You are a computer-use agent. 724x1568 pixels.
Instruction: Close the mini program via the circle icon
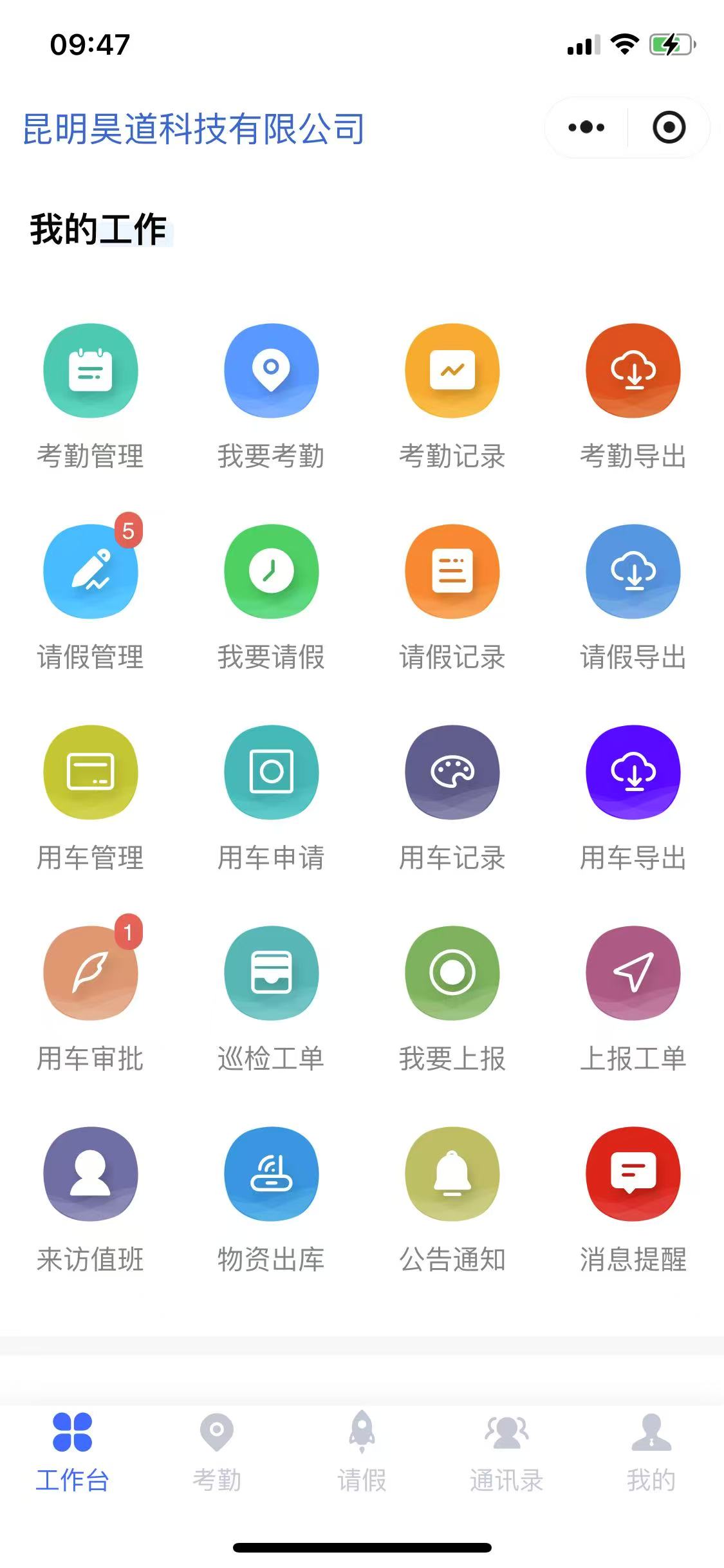coord(669,127)
